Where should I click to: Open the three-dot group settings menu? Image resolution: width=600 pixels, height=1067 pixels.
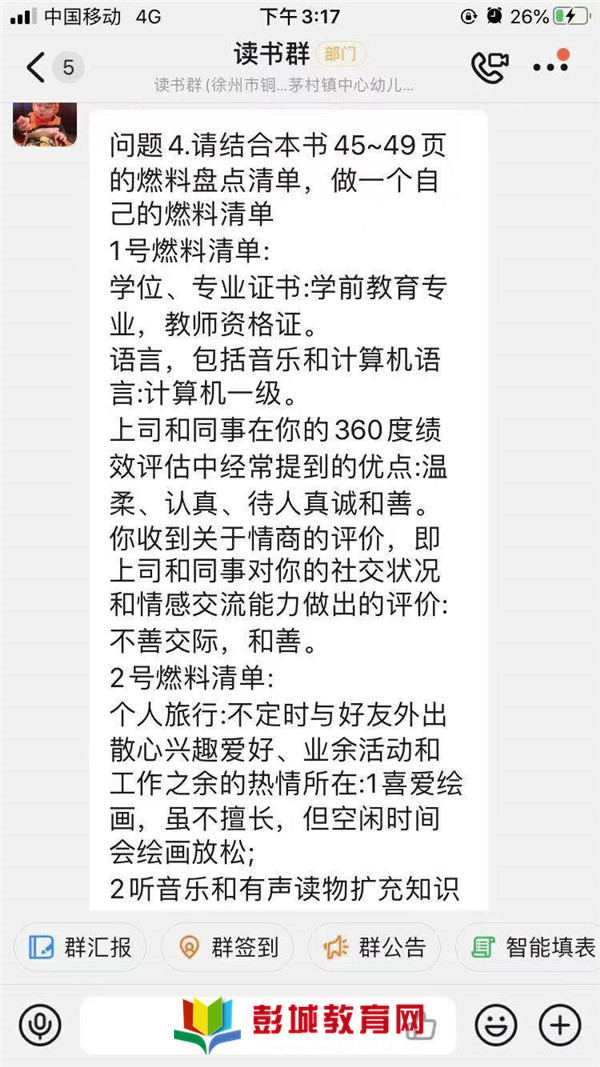point(551,67)
